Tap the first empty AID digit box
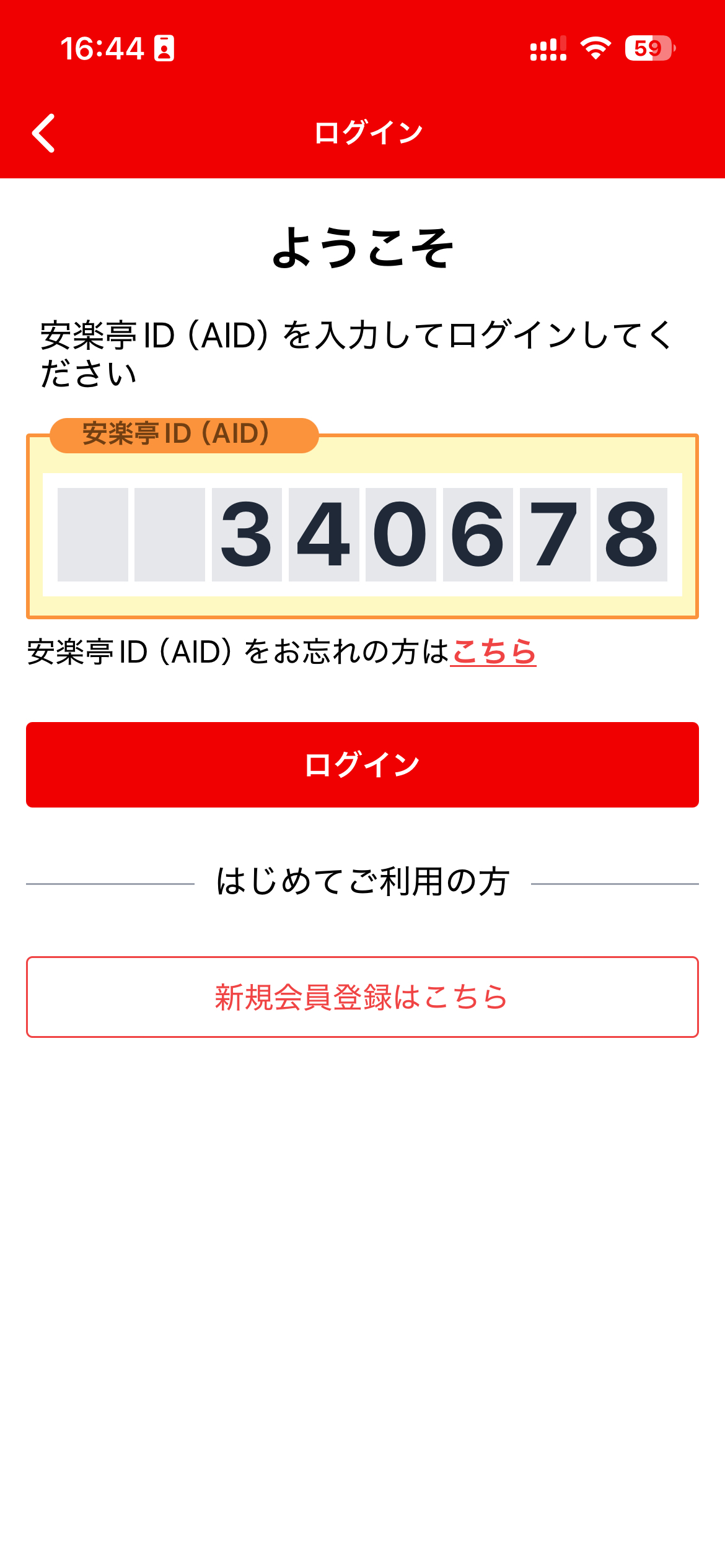The width and height of the screenshot is (725, 1568). click(92, 534)
